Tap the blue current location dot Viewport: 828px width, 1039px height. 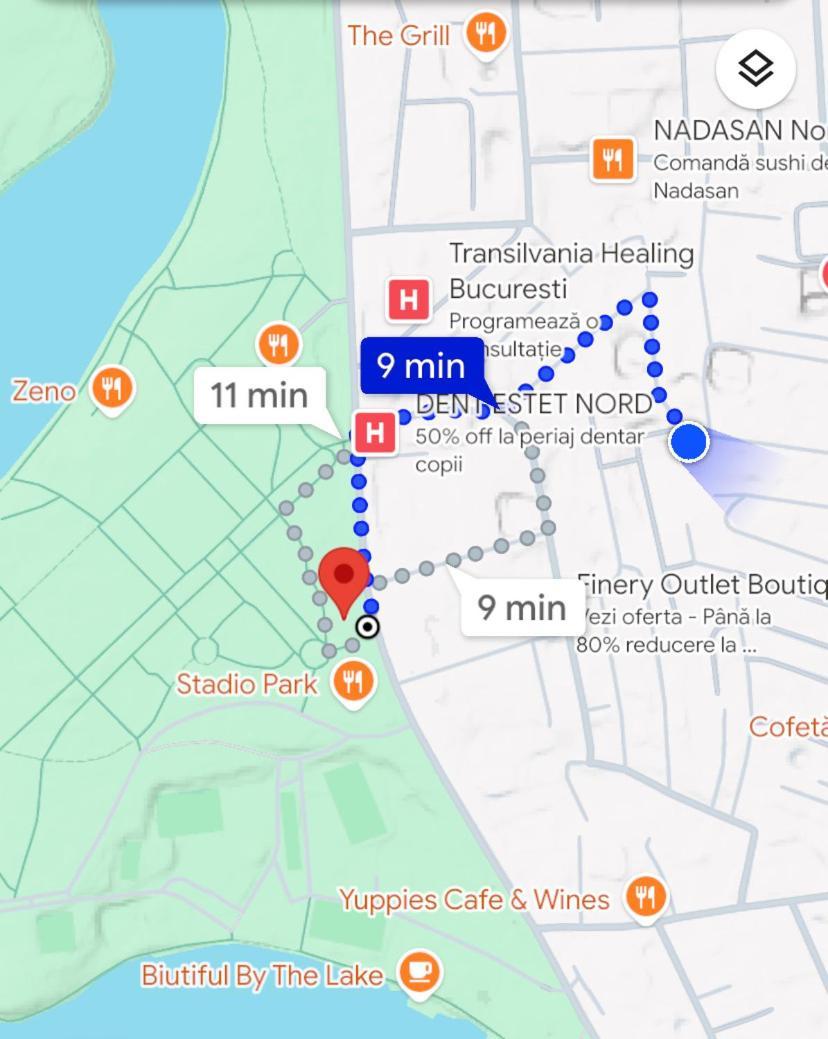click(x=688, y=442)
